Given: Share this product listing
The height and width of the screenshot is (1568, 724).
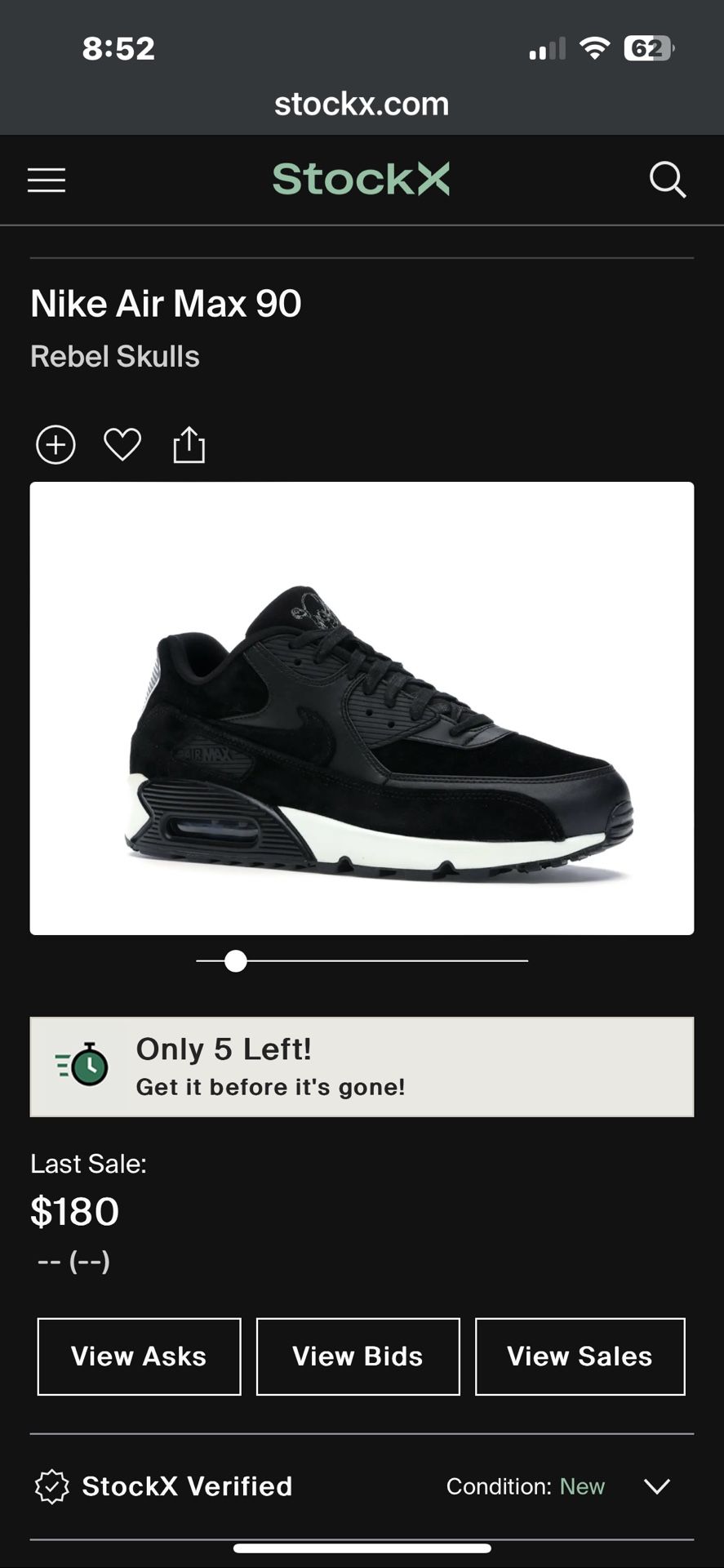Looking at the screenshot, I should click(x=189, y=444).
